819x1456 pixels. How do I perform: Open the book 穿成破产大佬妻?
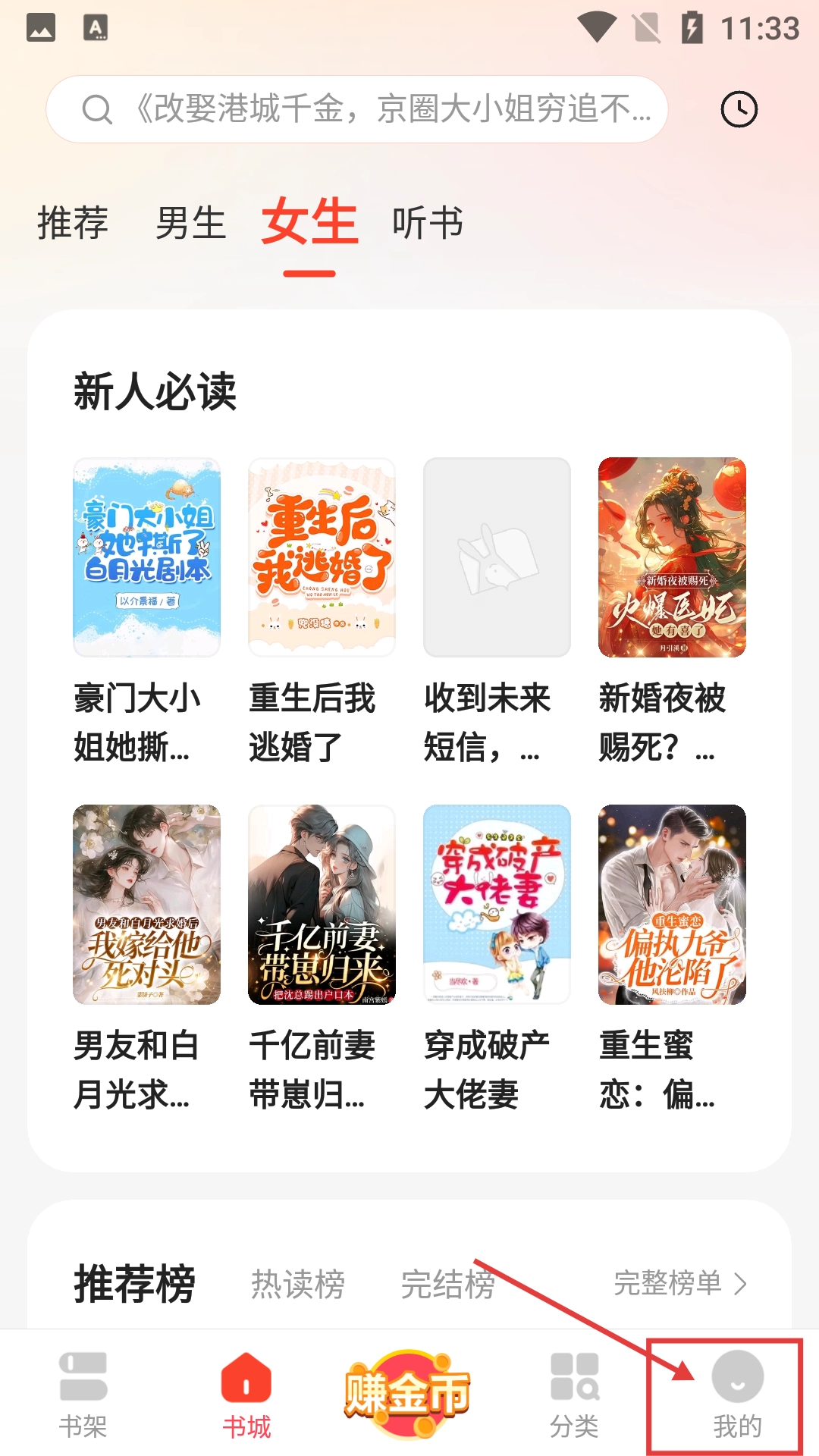(x=497, y=904)
